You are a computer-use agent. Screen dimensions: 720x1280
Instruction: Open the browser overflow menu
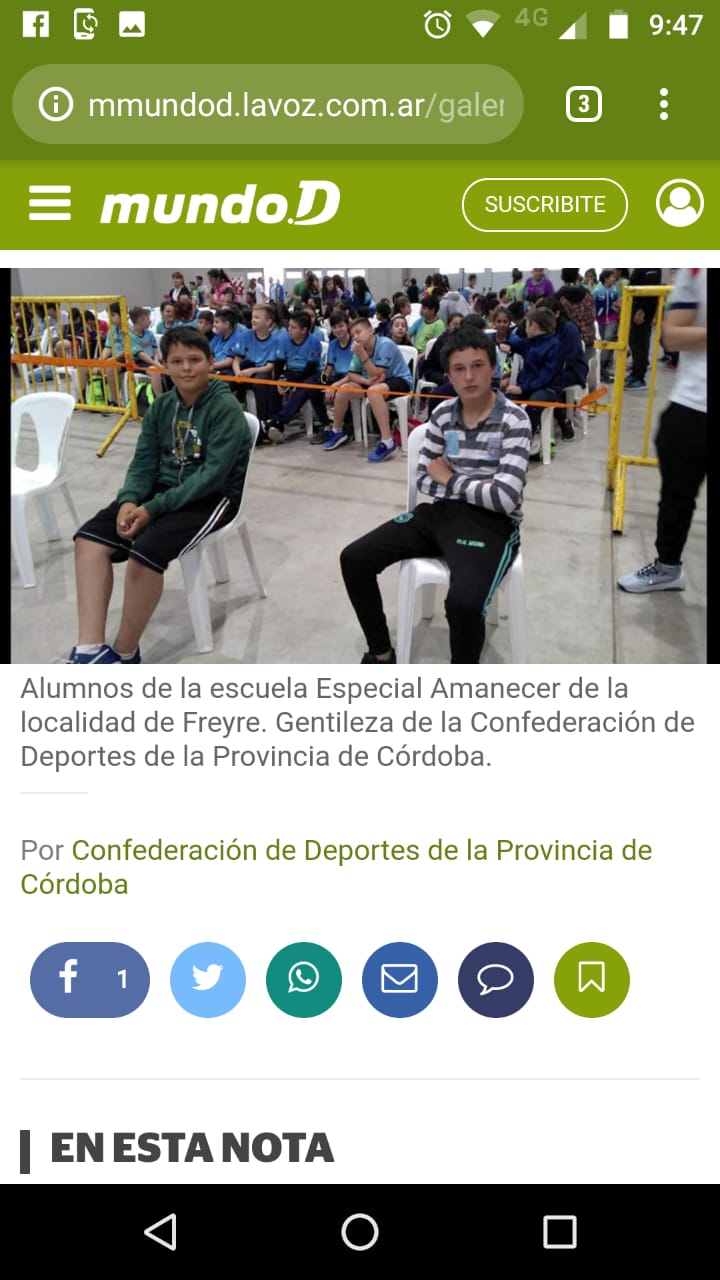(664, 104)
